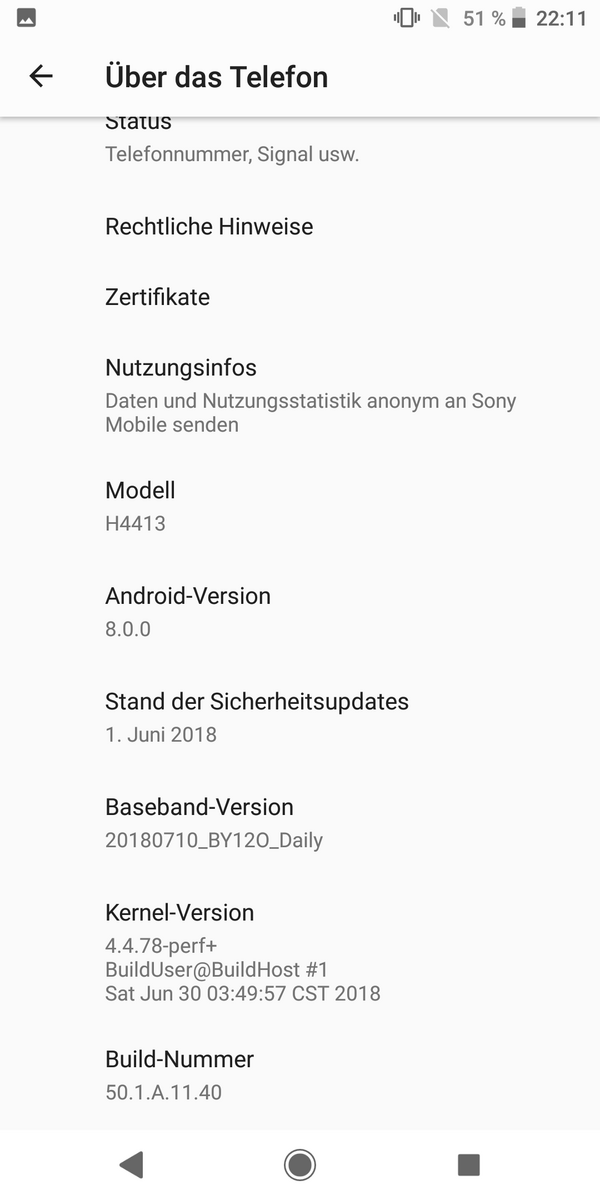600x1200 pixels.
Task: Go back from Über das Telefon
Action: coord(41,76)
